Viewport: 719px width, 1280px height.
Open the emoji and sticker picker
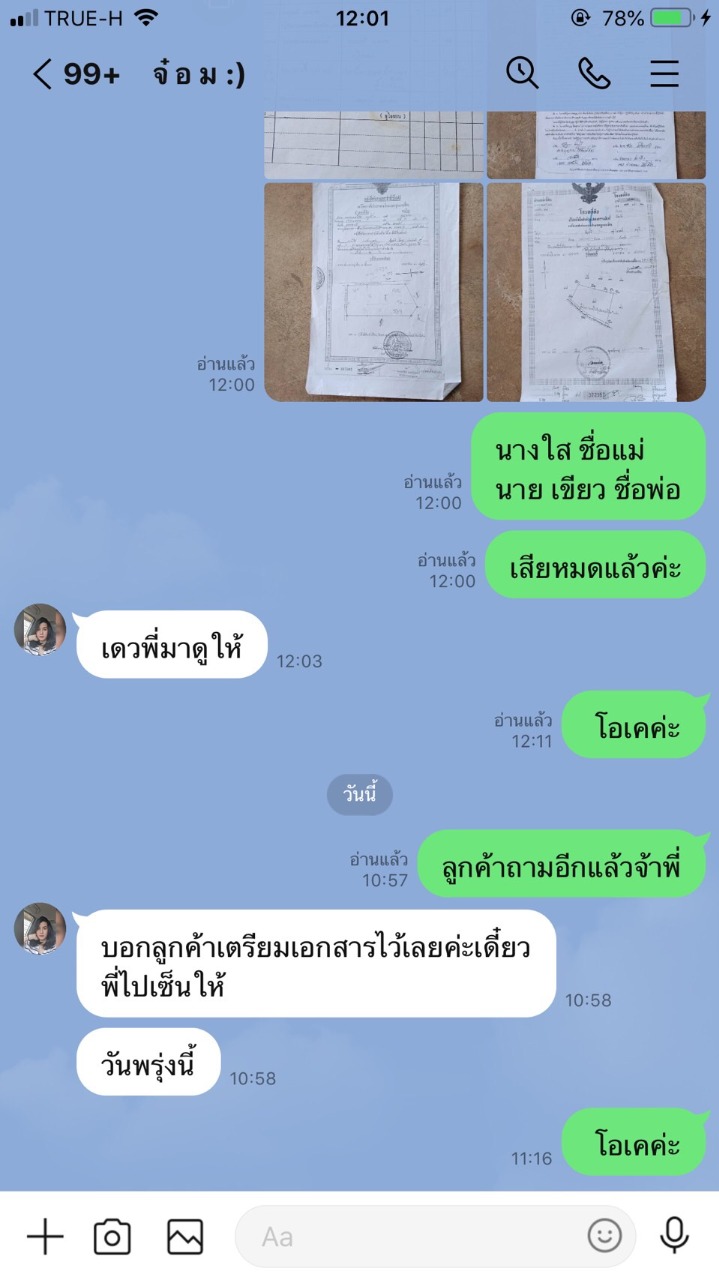604,1237
